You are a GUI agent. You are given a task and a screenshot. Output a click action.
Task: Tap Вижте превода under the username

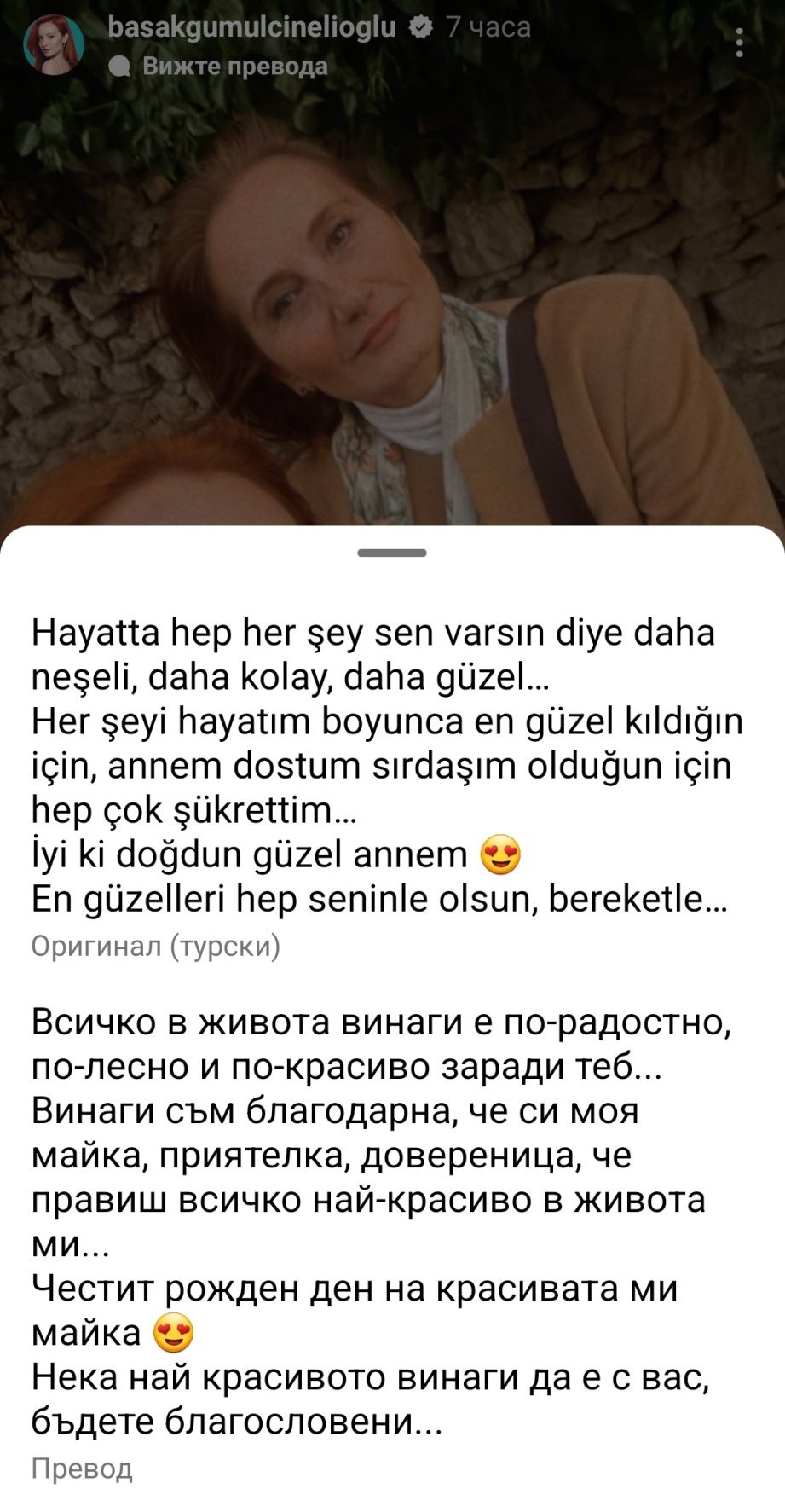tap(234, 67)
